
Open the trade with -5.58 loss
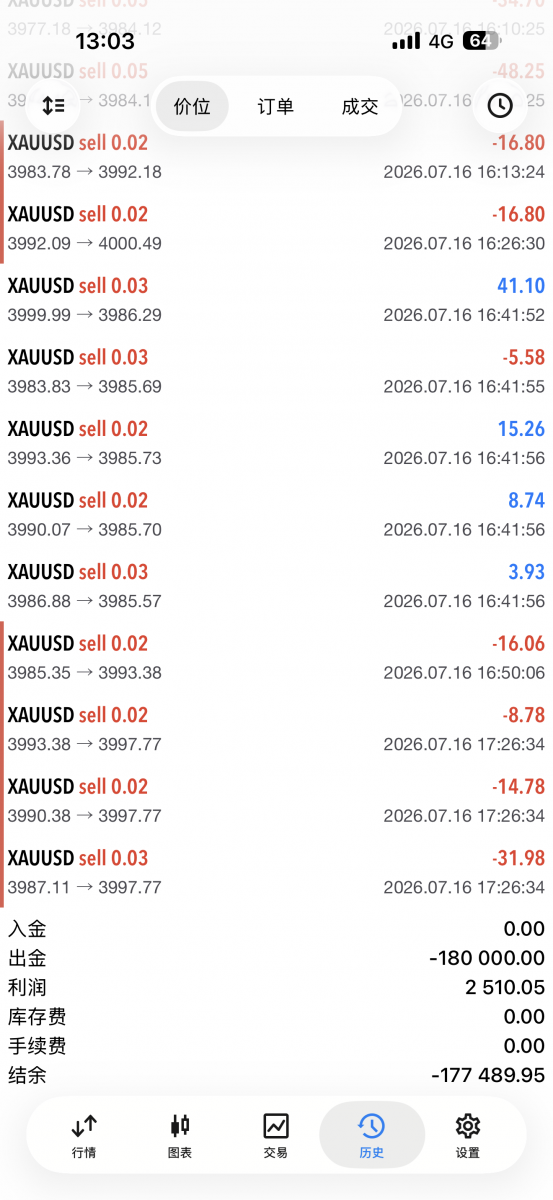pyautogui.click(x=276, y=371)
